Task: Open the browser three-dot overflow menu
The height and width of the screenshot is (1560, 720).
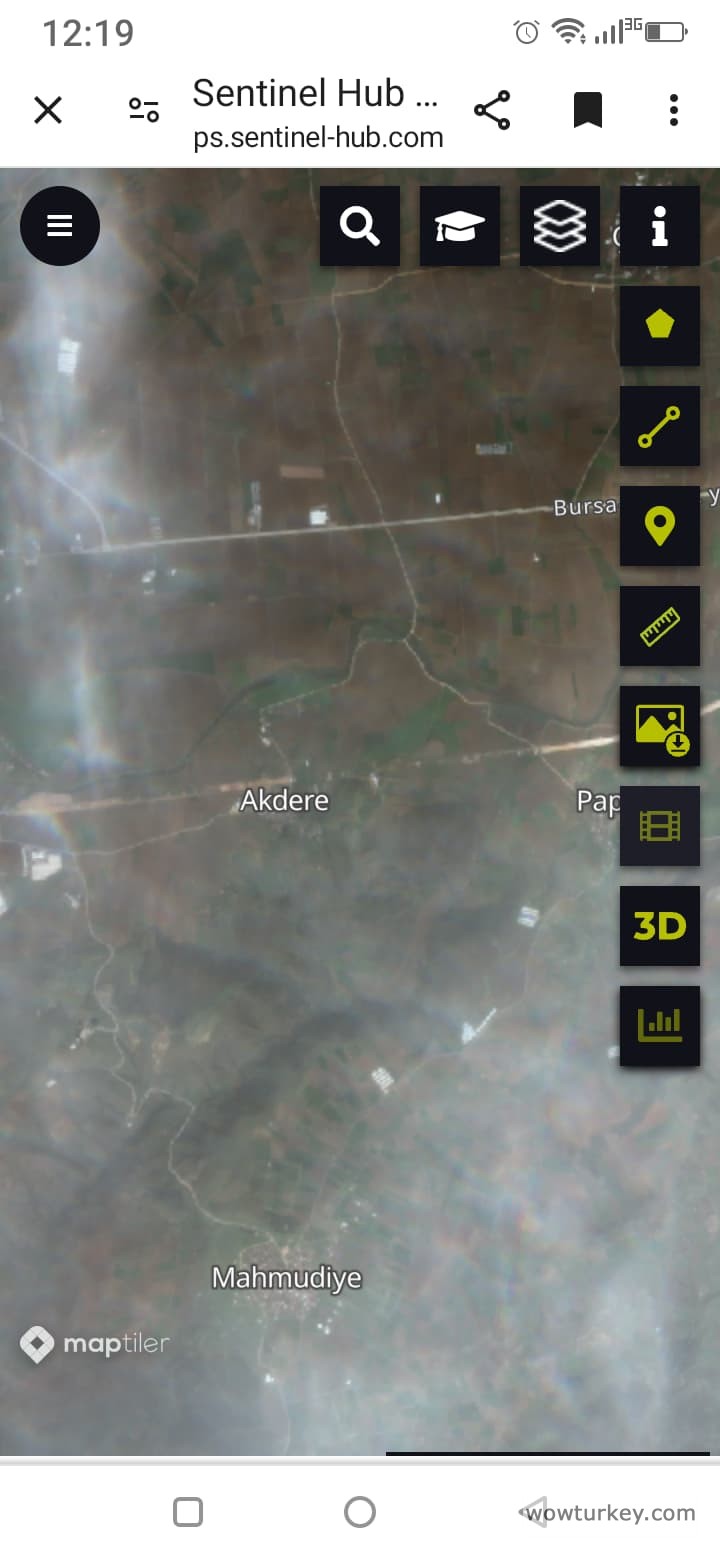Action: tap(673, 110)
